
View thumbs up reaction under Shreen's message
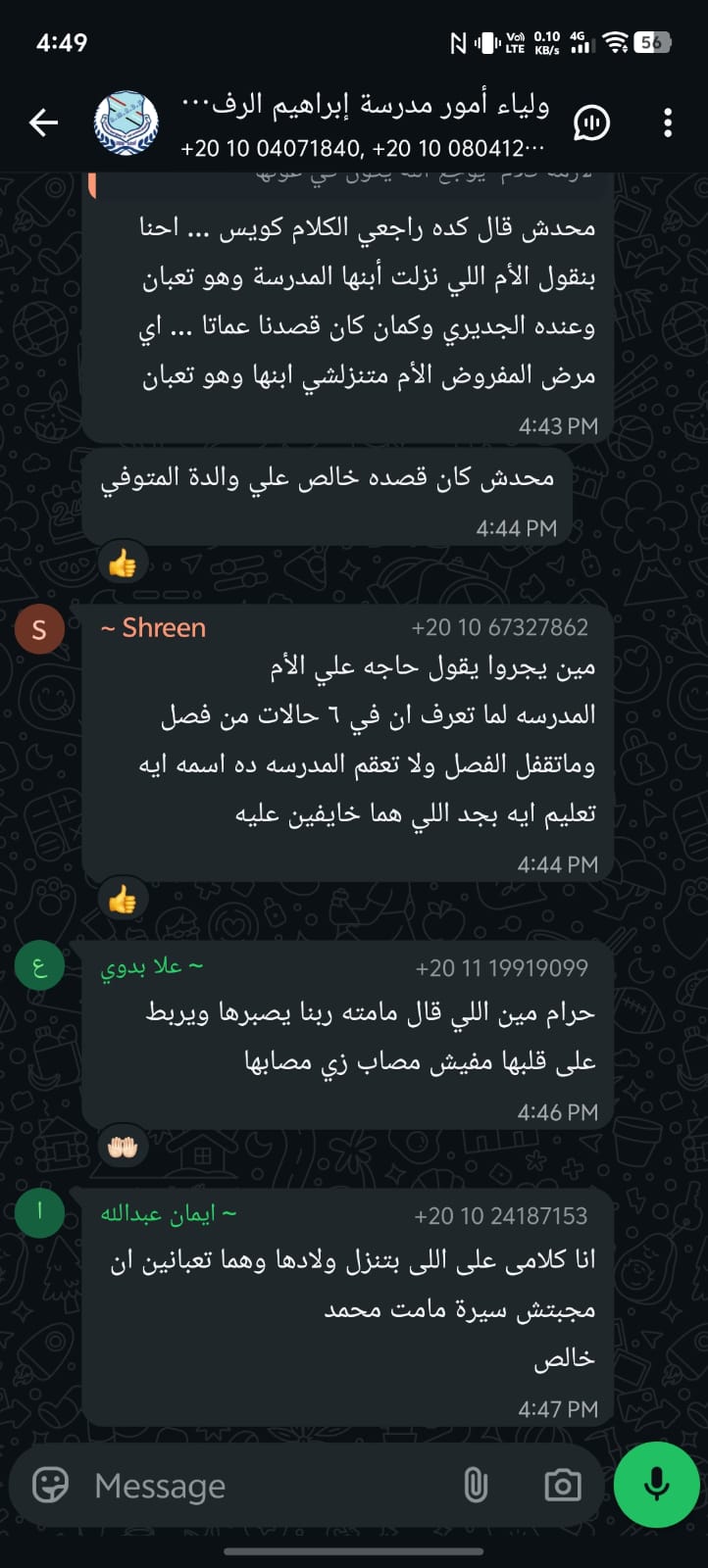pyautogui.click(x=123, y=900)
